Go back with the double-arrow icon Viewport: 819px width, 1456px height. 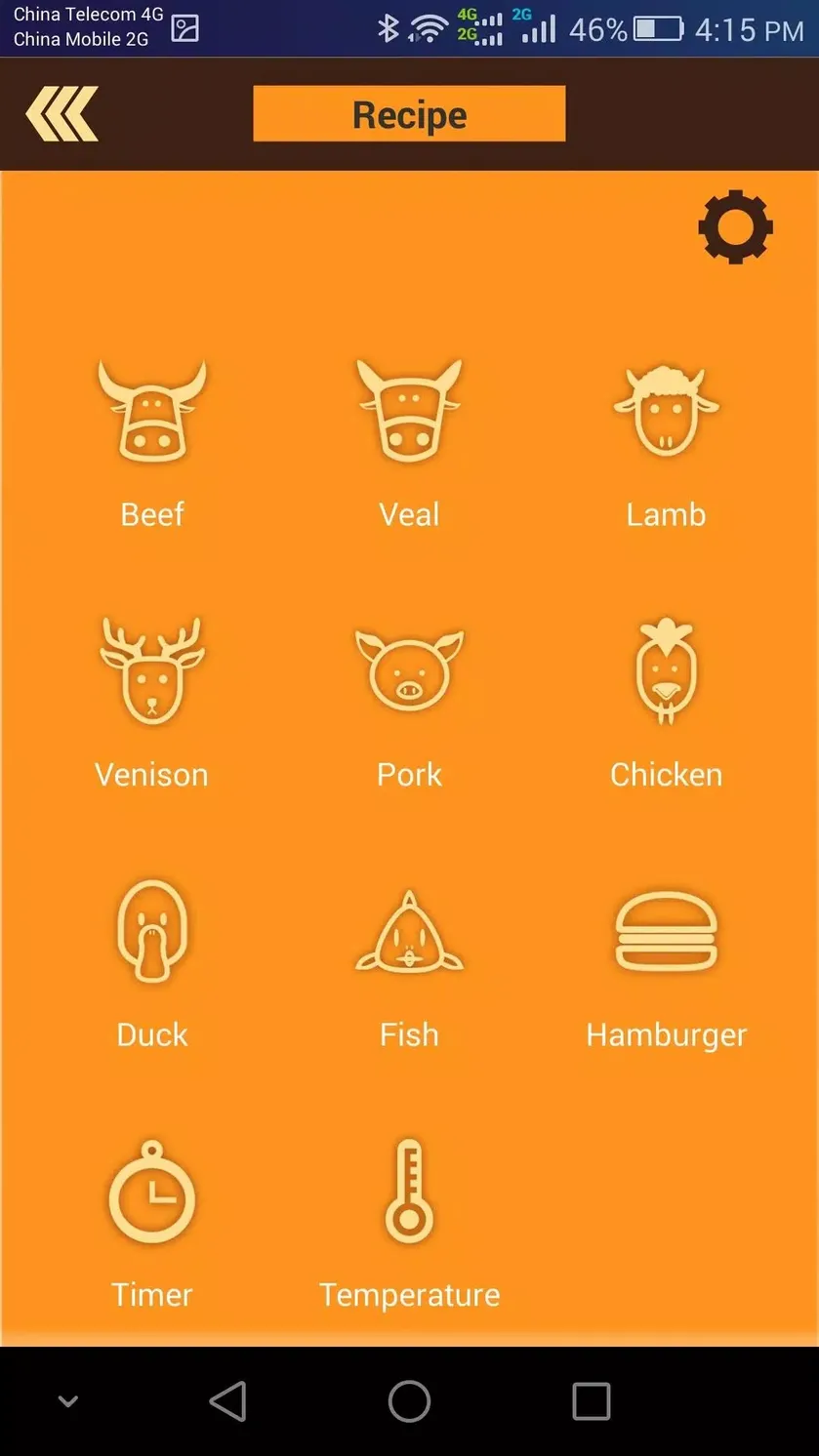pos(61,114)
